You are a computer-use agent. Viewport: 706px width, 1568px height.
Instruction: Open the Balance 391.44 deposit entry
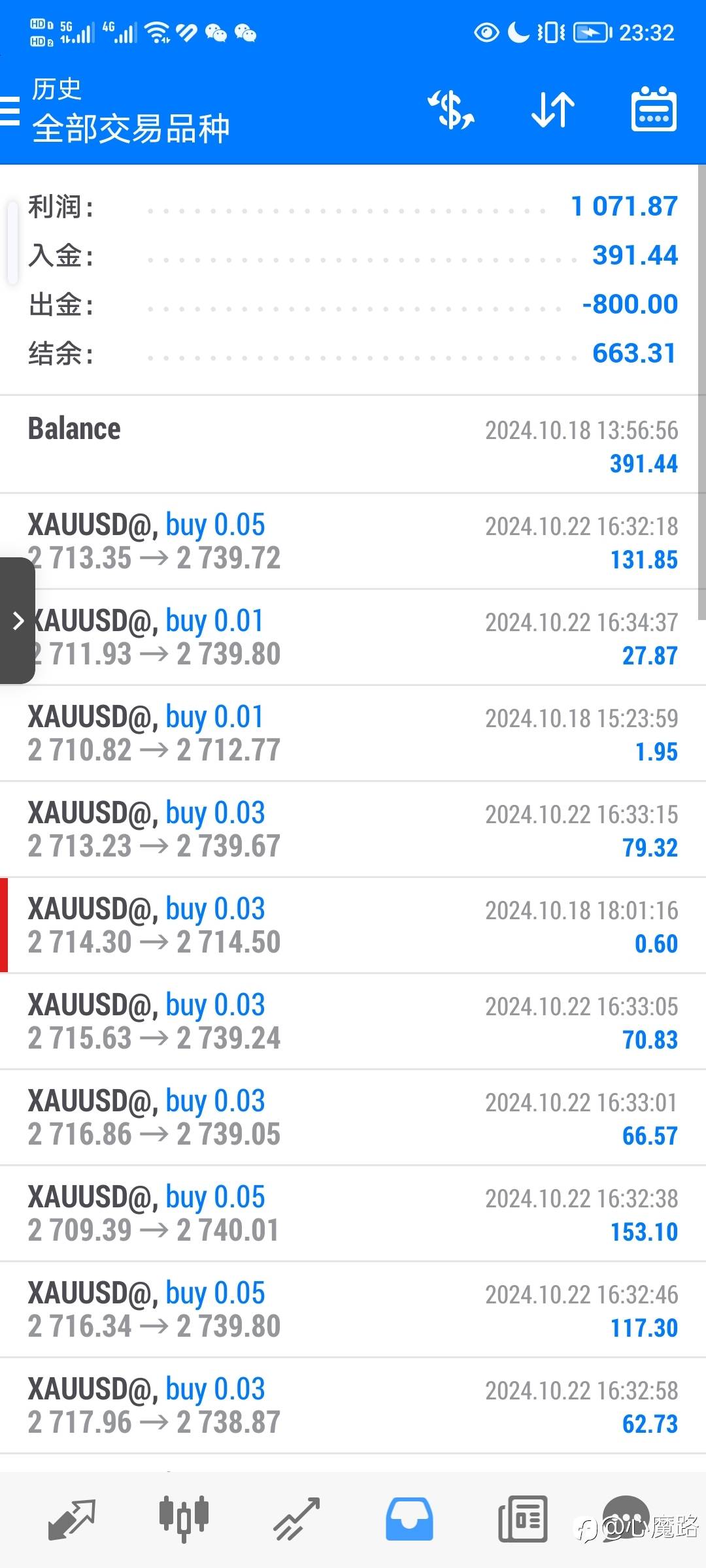coord(353,445)
